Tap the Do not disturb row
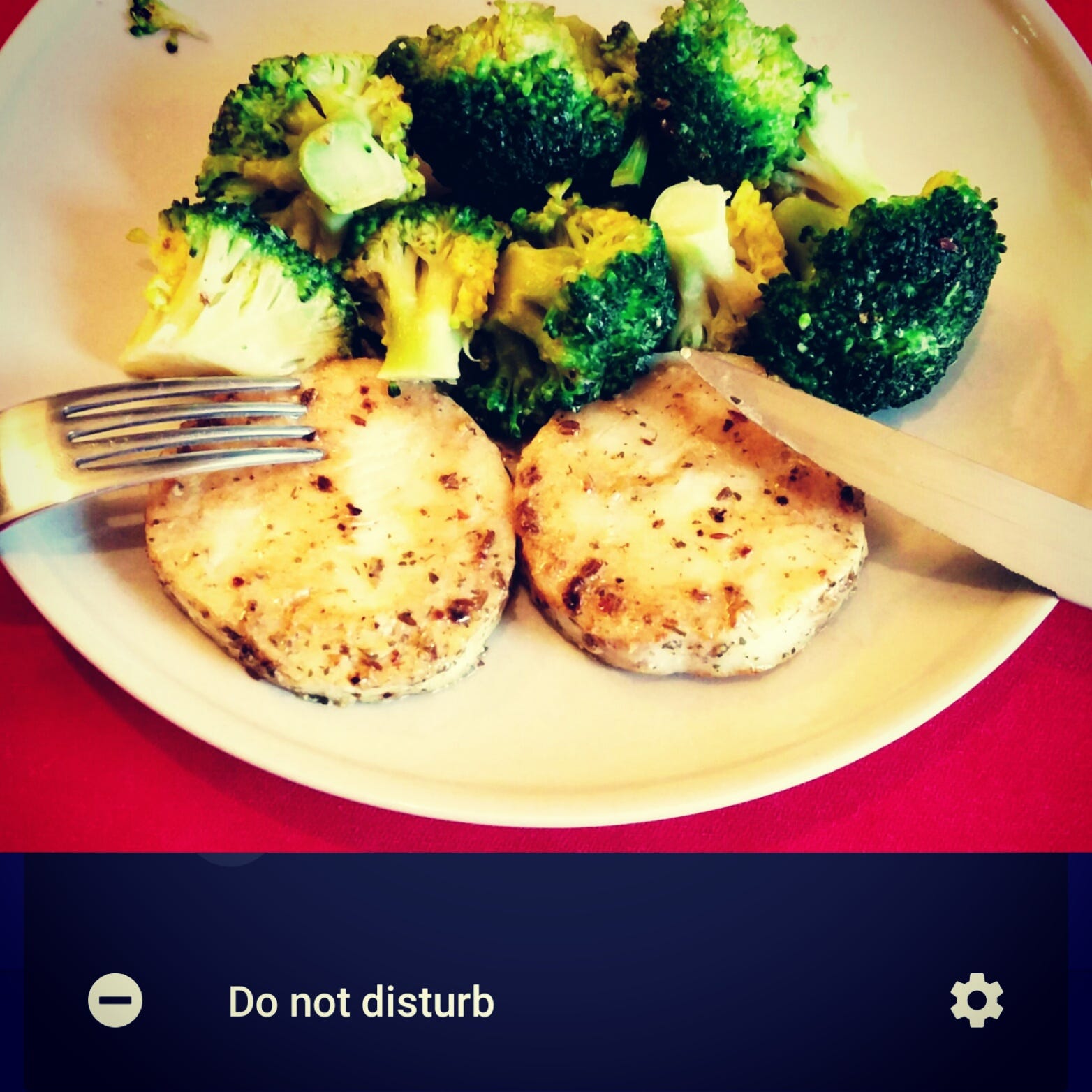The image size is (1092, 1092). click(361, 1001)
